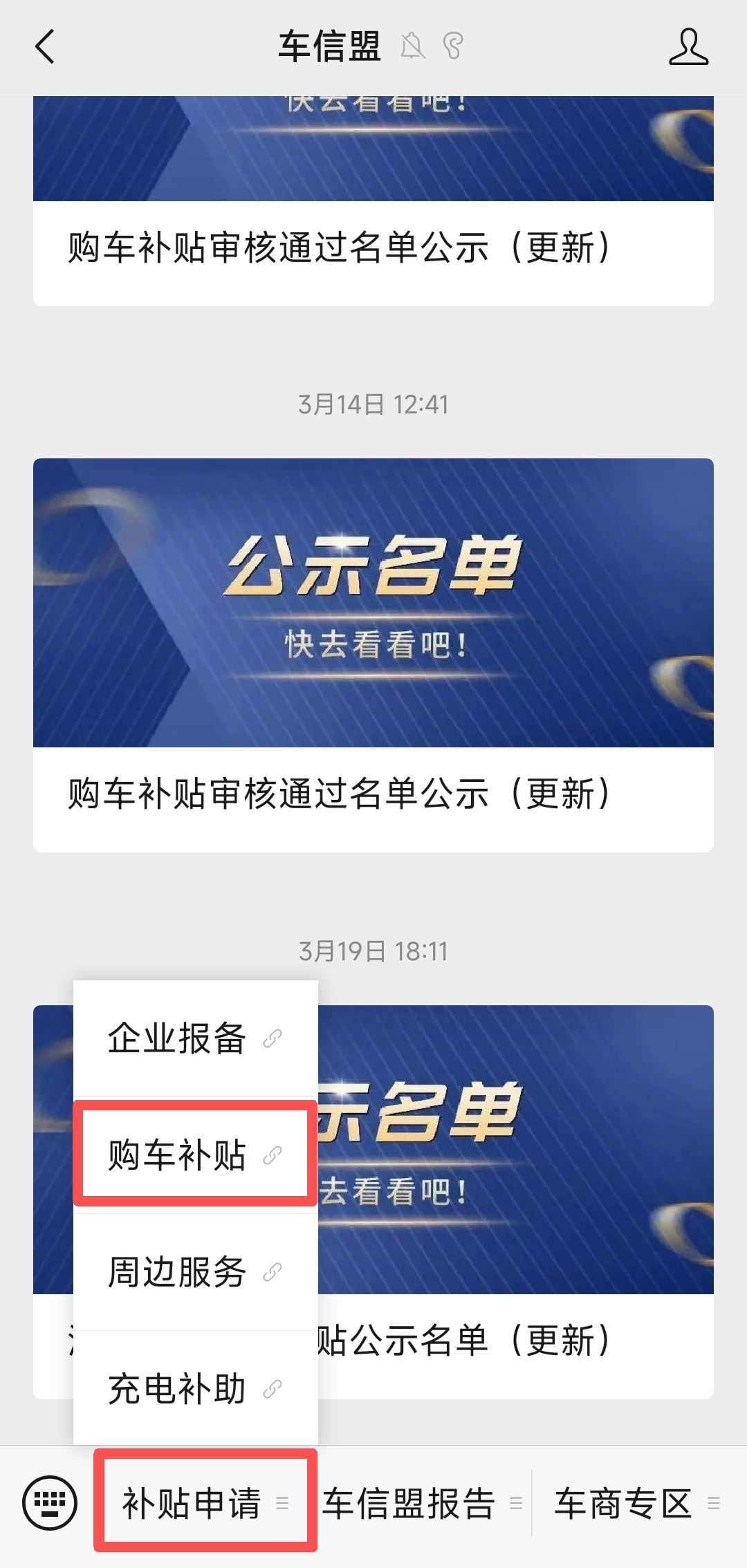The image size is (747, 1568).
Task: Open the 车信盟 account profile page
Action: coord(688,47)
